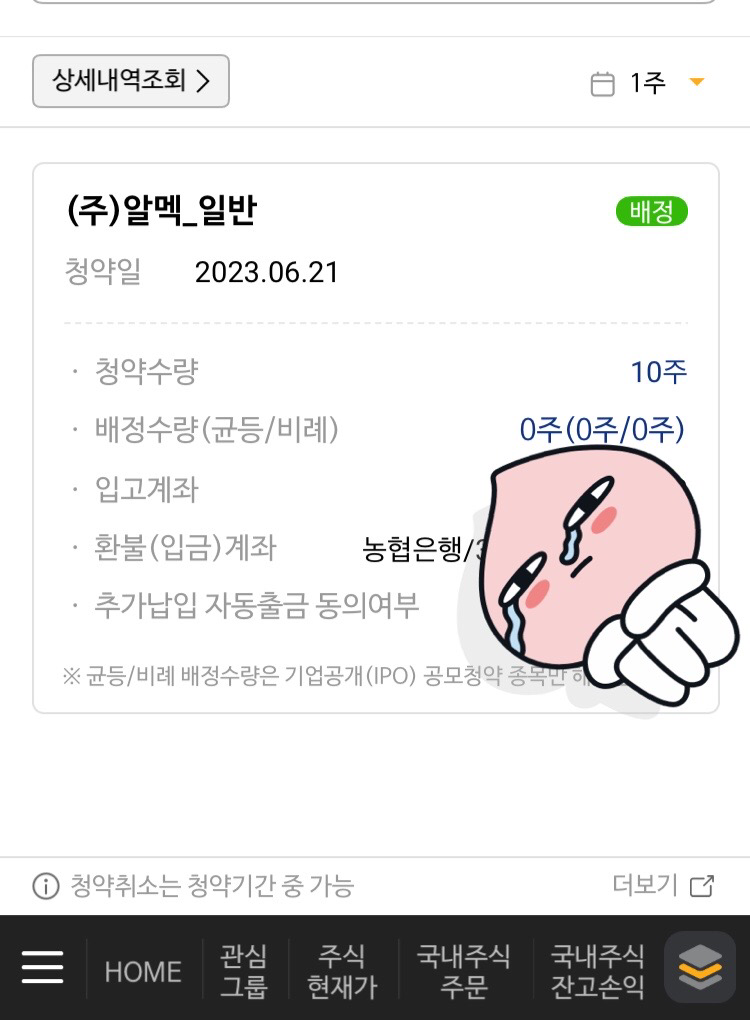Open 주식 현재가 tab
The height and width of the screenshot is (1020, 750).
tap(342, 971)
